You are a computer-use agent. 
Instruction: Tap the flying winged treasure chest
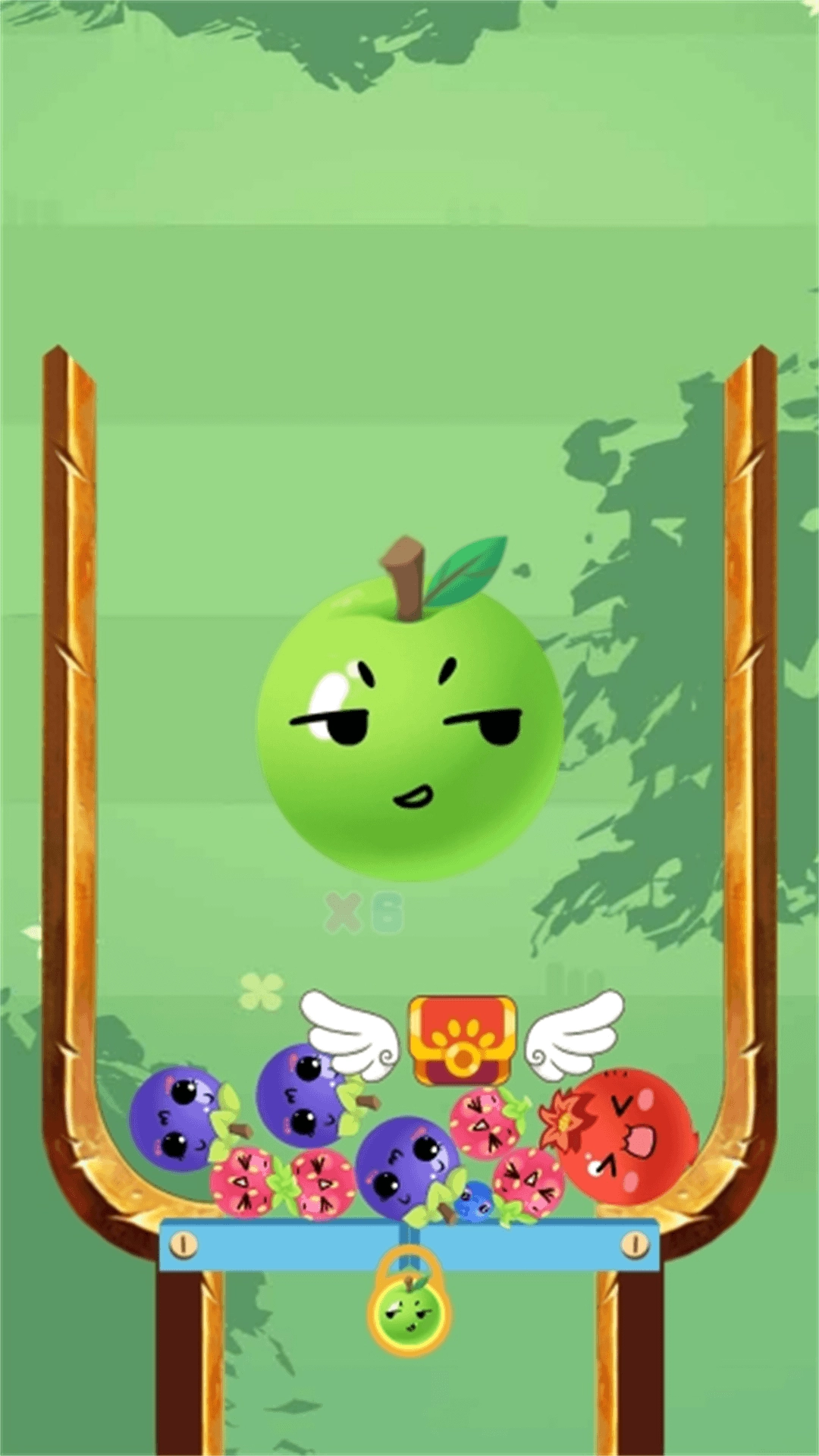462,1040
